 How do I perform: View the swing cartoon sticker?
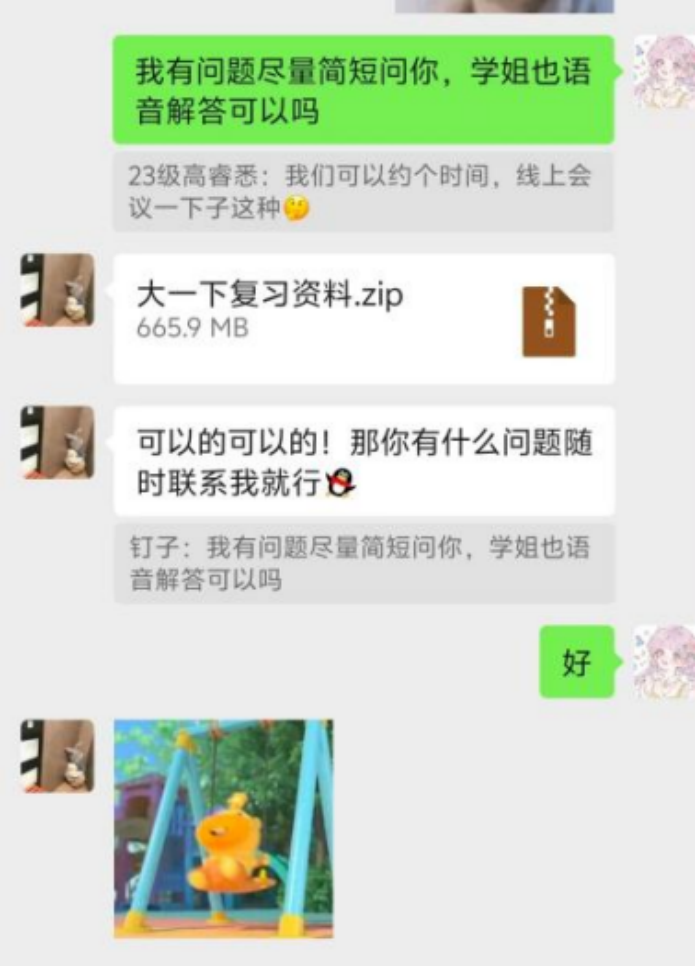tap(223, 828)
